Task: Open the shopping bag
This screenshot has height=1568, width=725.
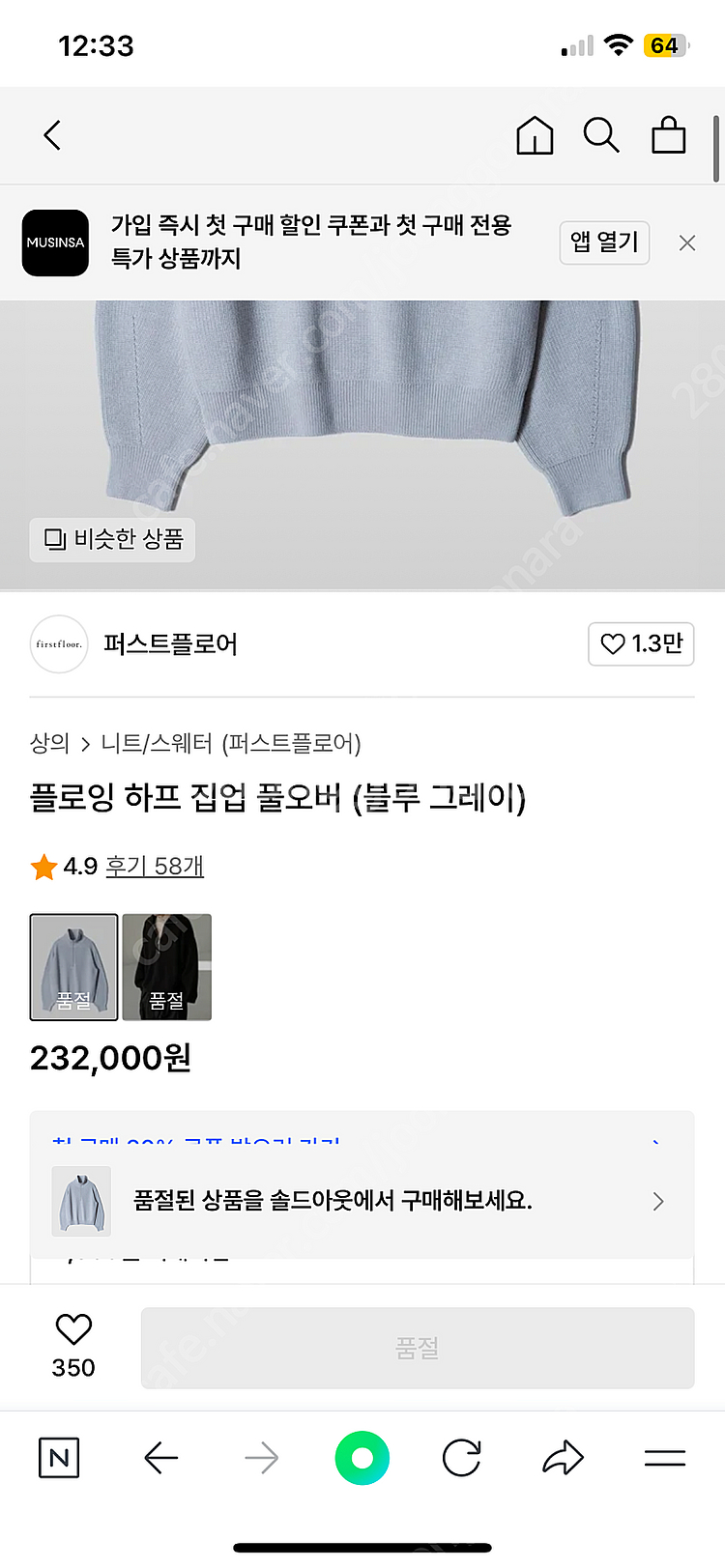Action: tap(668, 136)
